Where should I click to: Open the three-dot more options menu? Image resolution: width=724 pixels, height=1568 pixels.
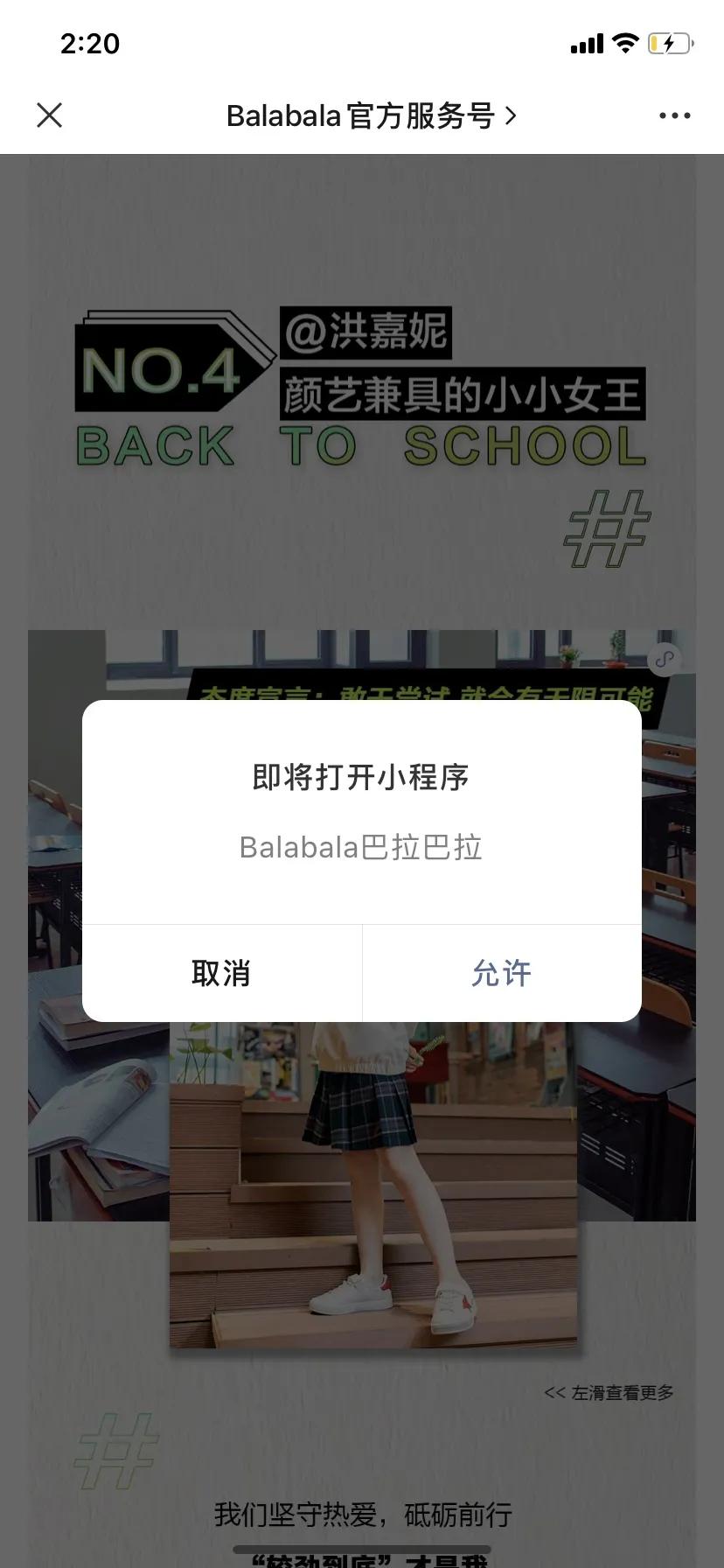click(673, 115)
